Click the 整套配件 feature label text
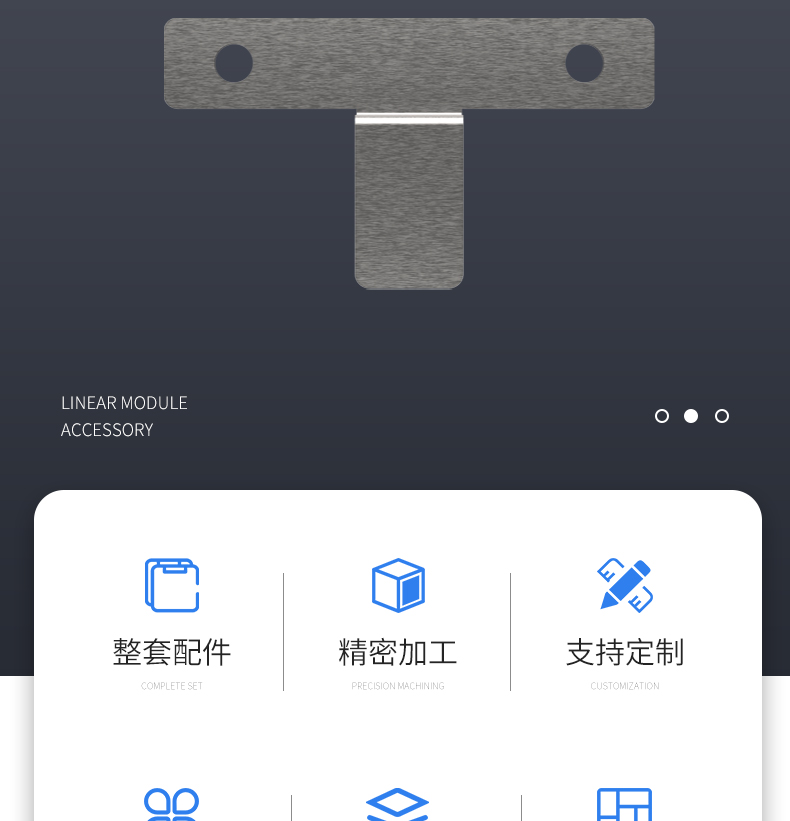 (x=171, y=652)
